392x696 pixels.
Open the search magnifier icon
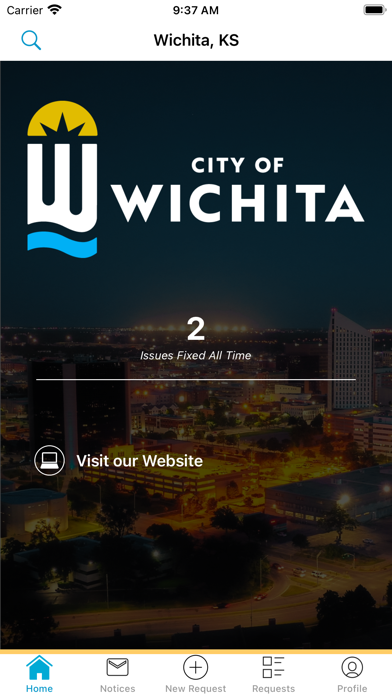31,40
